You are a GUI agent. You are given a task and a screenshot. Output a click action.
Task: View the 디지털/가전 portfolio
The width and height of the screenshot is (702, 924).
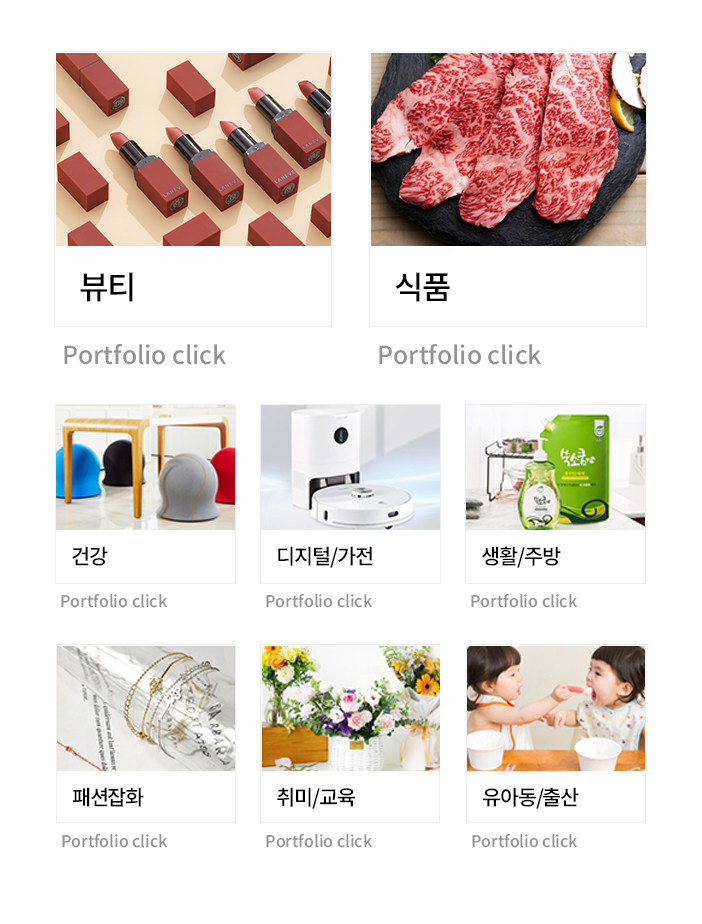click(x=350, y=493)
